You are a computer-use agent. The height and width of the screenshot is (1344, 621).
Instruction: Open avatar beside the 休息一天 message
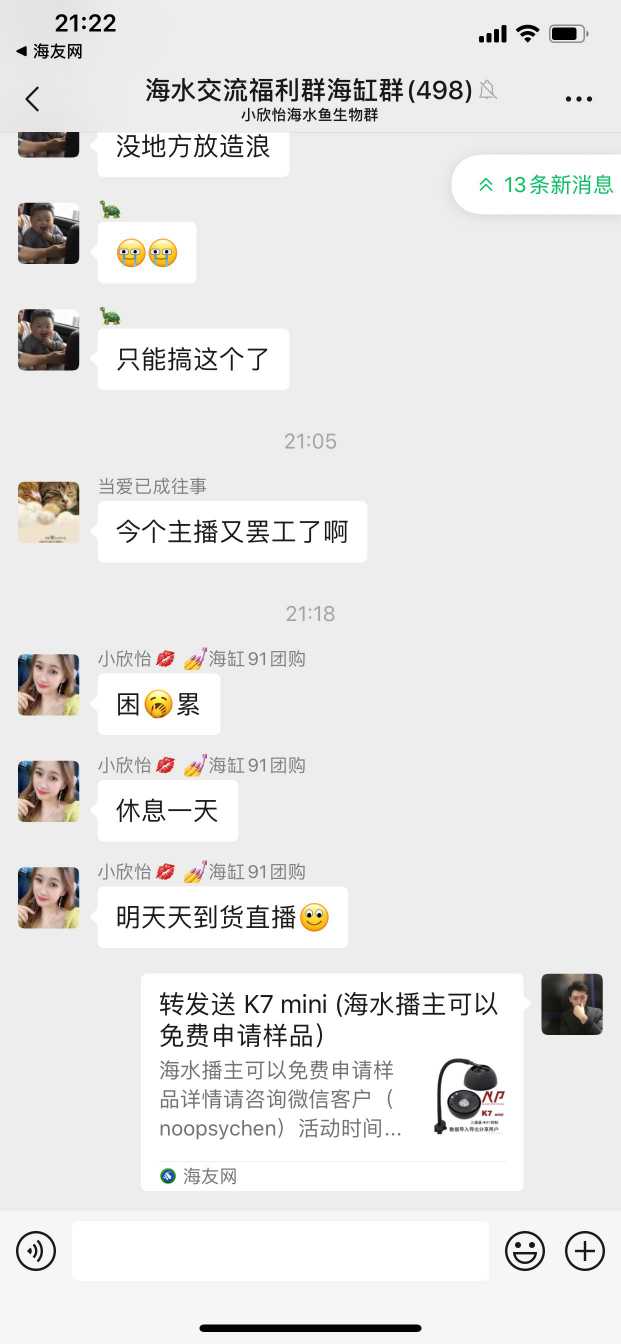click(48, 791)
